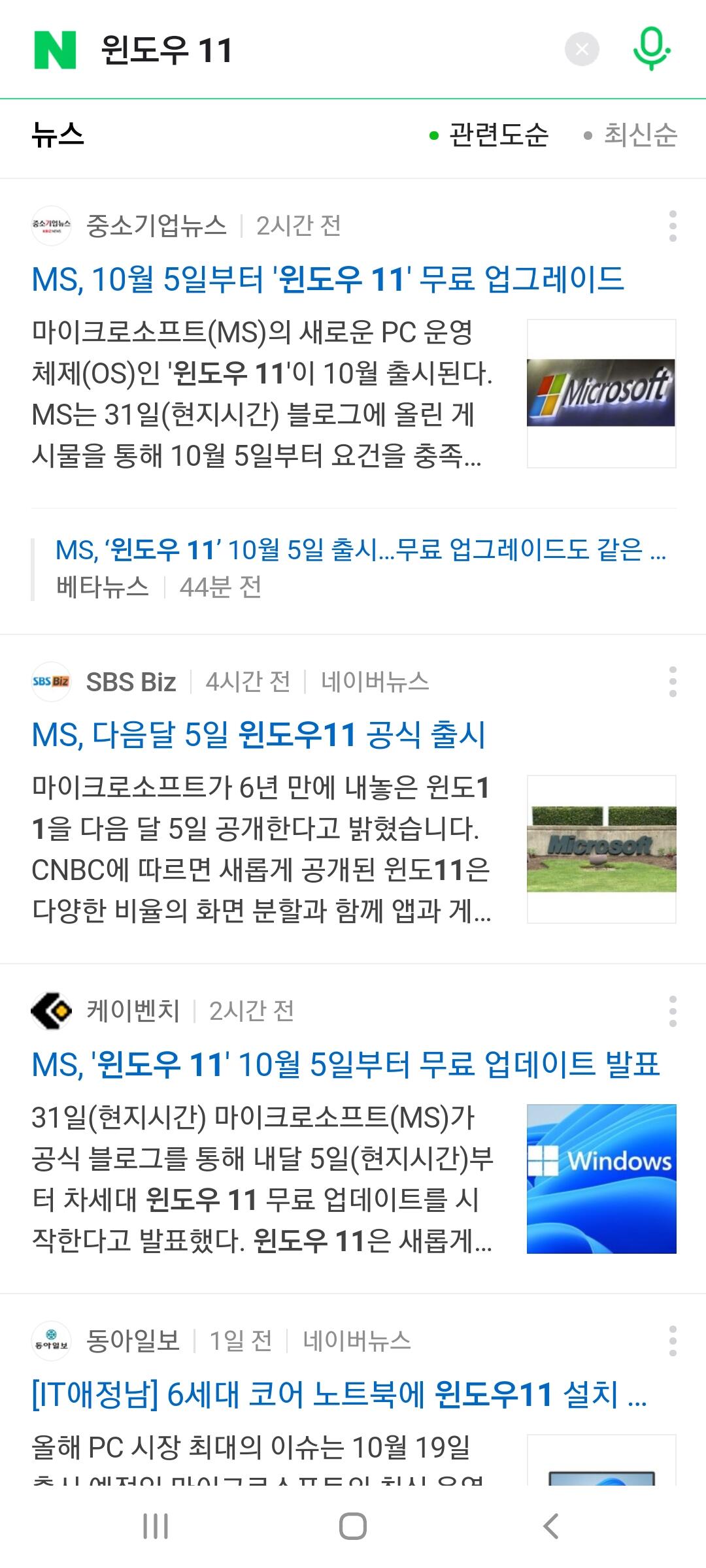This screenshot has width=706, height=1568.
Task: Open more options for 케이벤치 article
Action: [x=673, y=1011]
